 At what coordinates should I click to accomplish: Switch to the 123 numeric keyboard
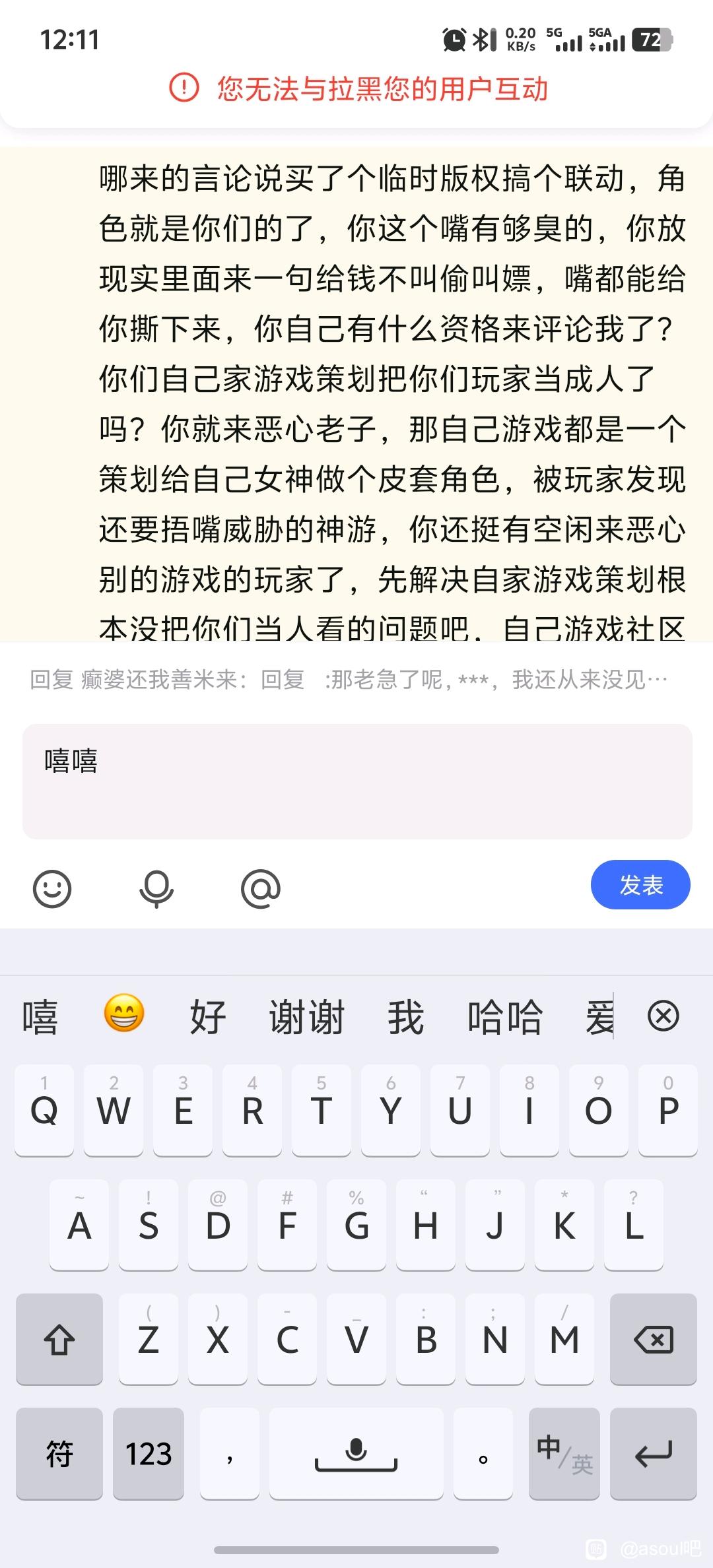click(x=149, y=1453)
